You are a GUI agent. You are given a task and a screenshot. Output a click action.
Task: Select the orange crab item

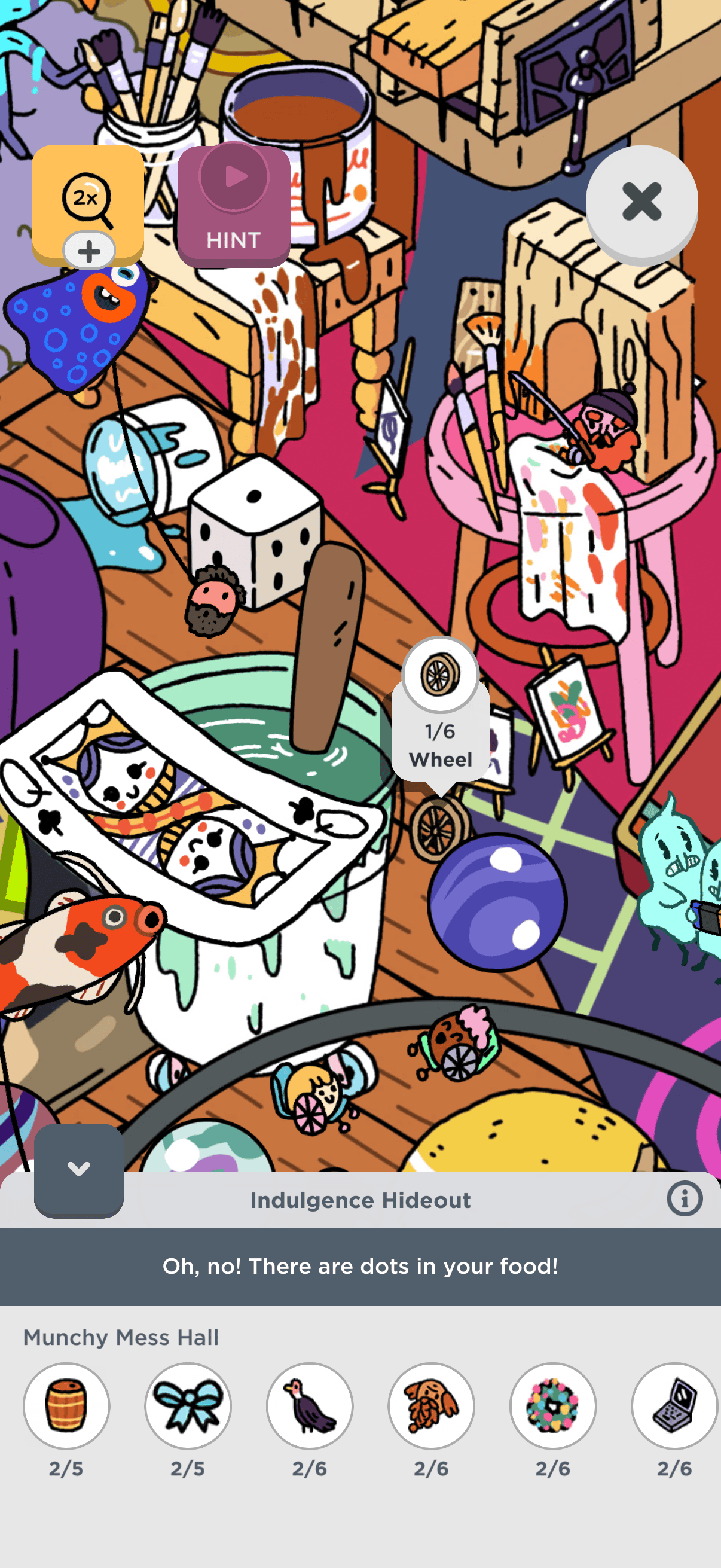coord(432,1405)
